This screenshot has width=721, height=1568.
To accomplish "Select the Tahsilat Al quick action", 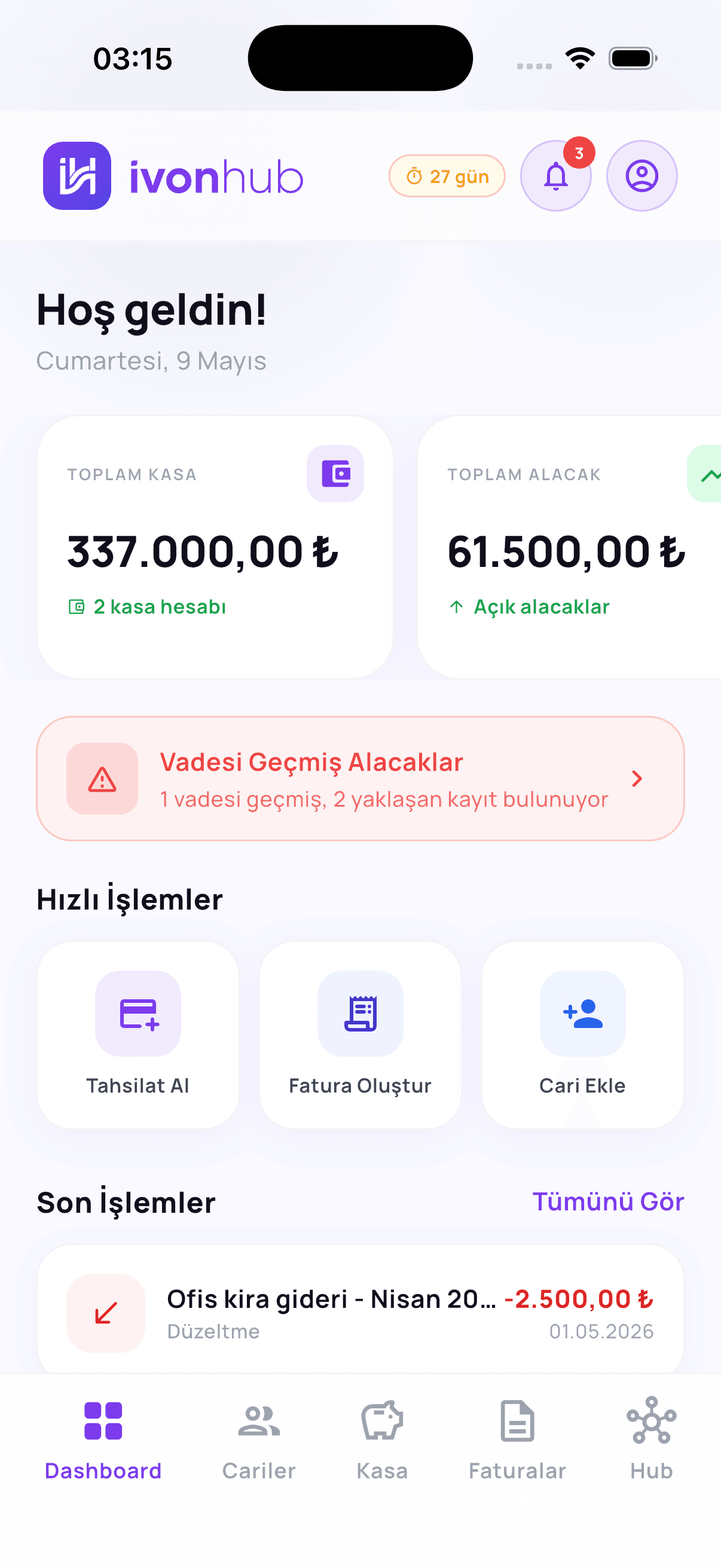I will (138, 1035).
